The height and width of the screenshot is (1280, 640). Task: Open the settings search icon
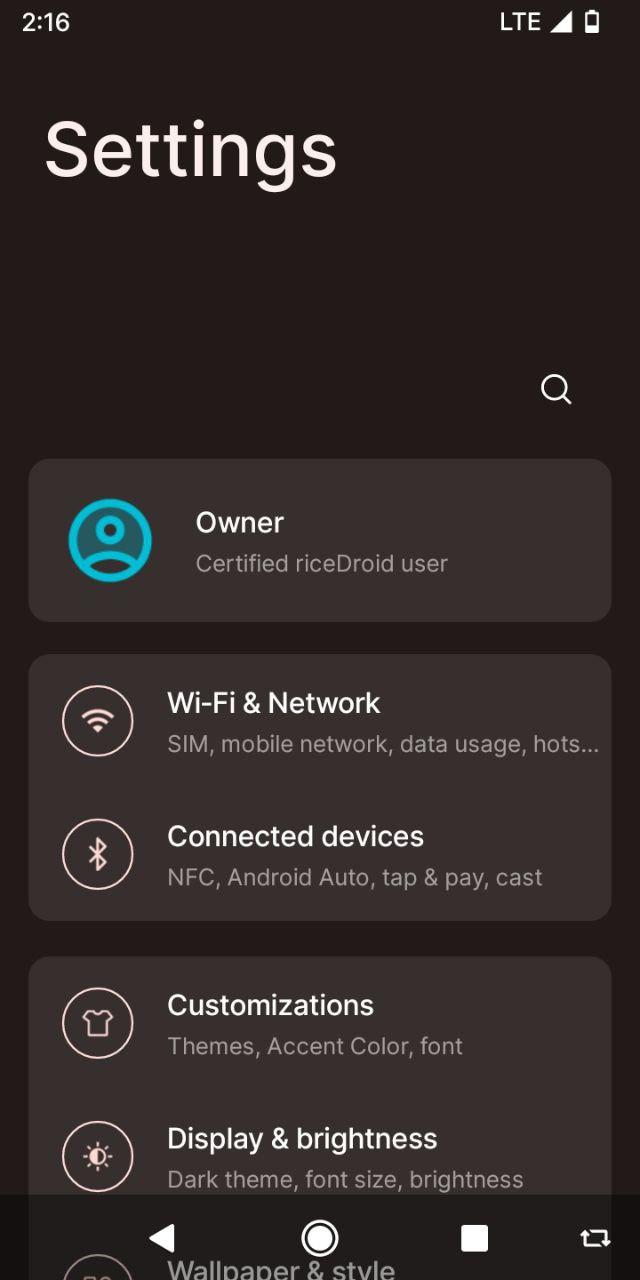(556, 389)
